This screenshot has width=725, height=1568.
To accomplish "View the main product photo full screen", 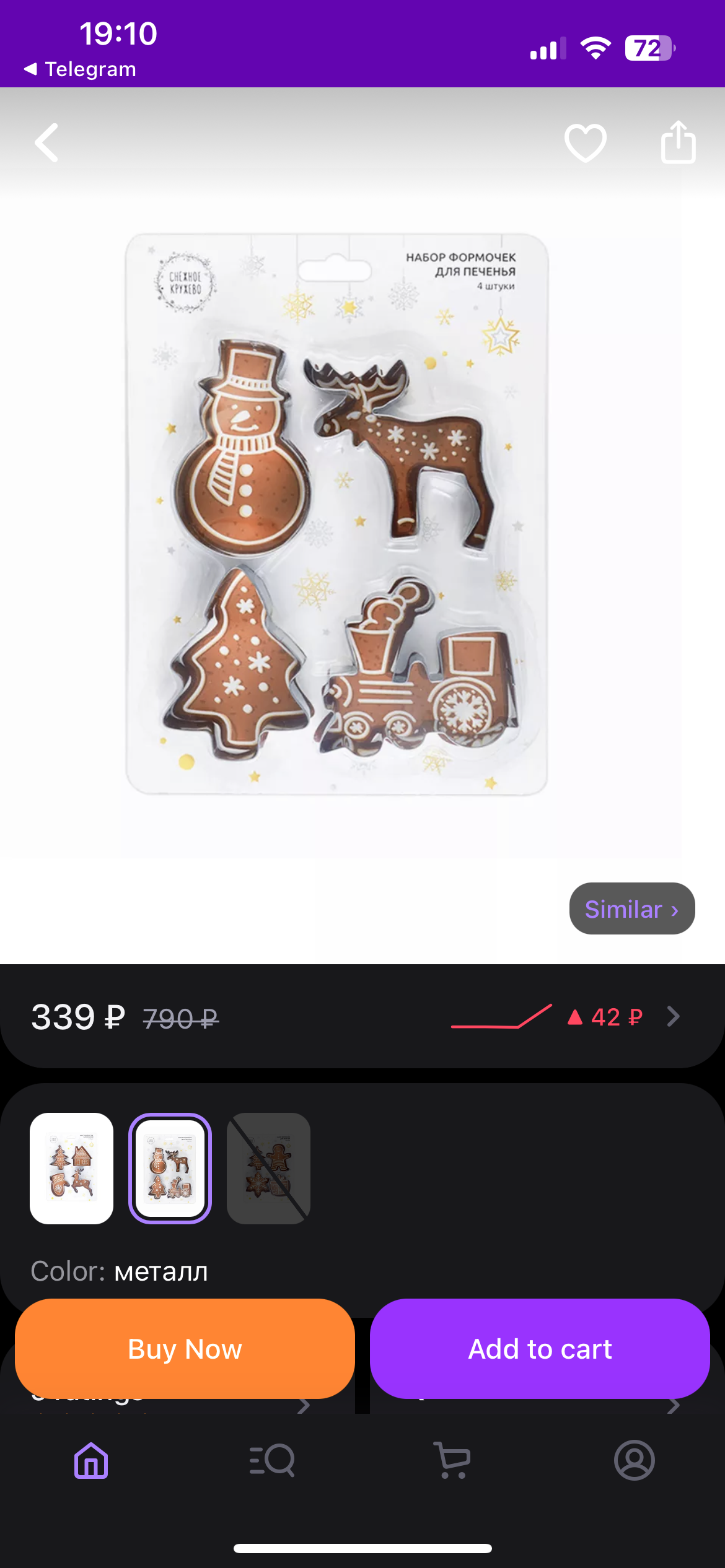I will [x=337, y=514].
